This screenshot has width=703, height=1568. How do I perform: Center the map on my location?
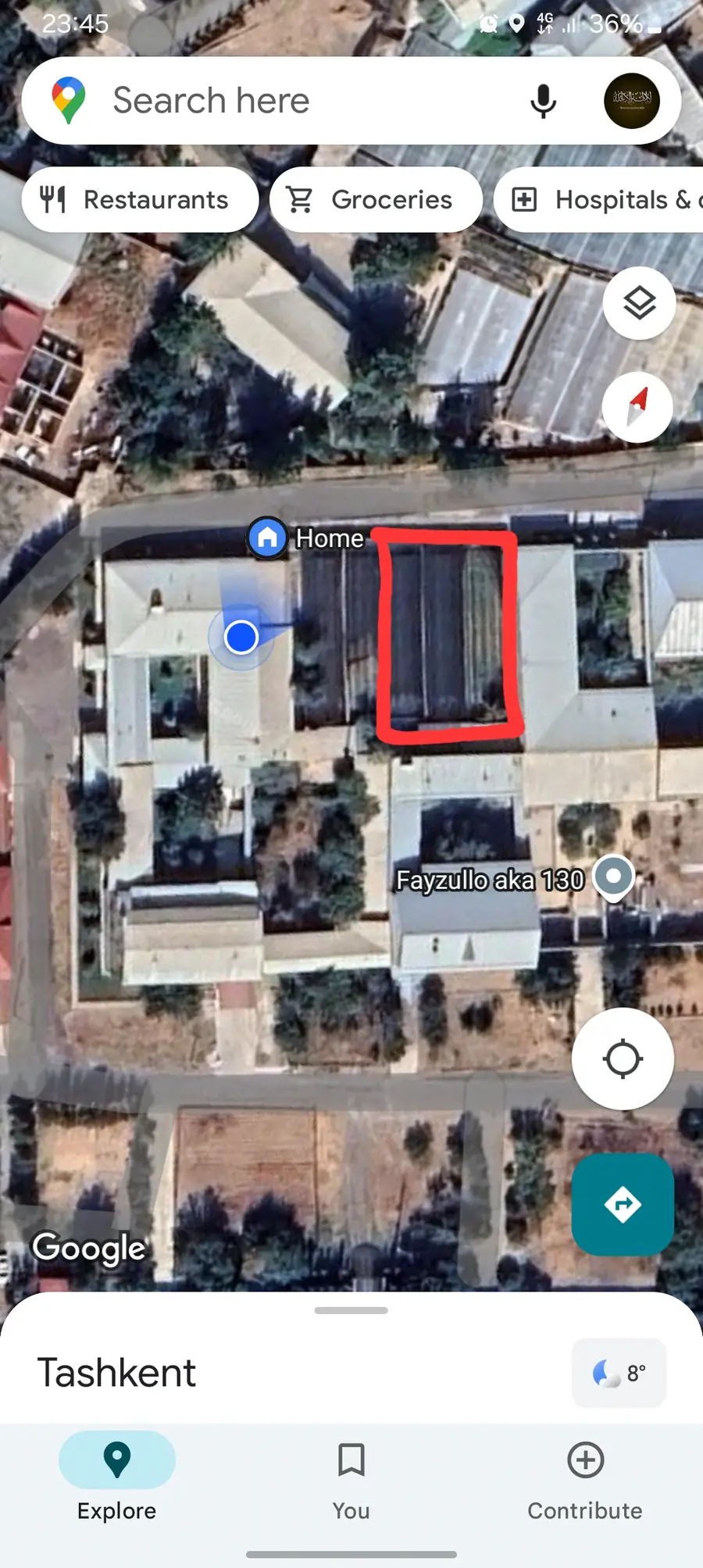tap(623, 1059)
